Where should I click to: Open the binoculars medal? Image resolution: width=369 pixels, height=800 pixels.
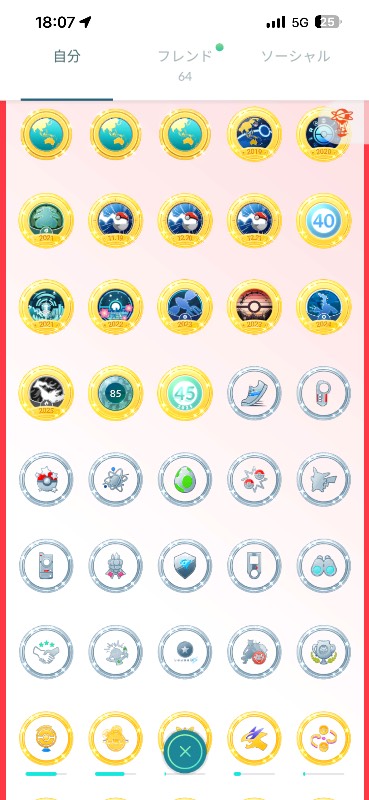pyautogui.click(x=324, y=566)
